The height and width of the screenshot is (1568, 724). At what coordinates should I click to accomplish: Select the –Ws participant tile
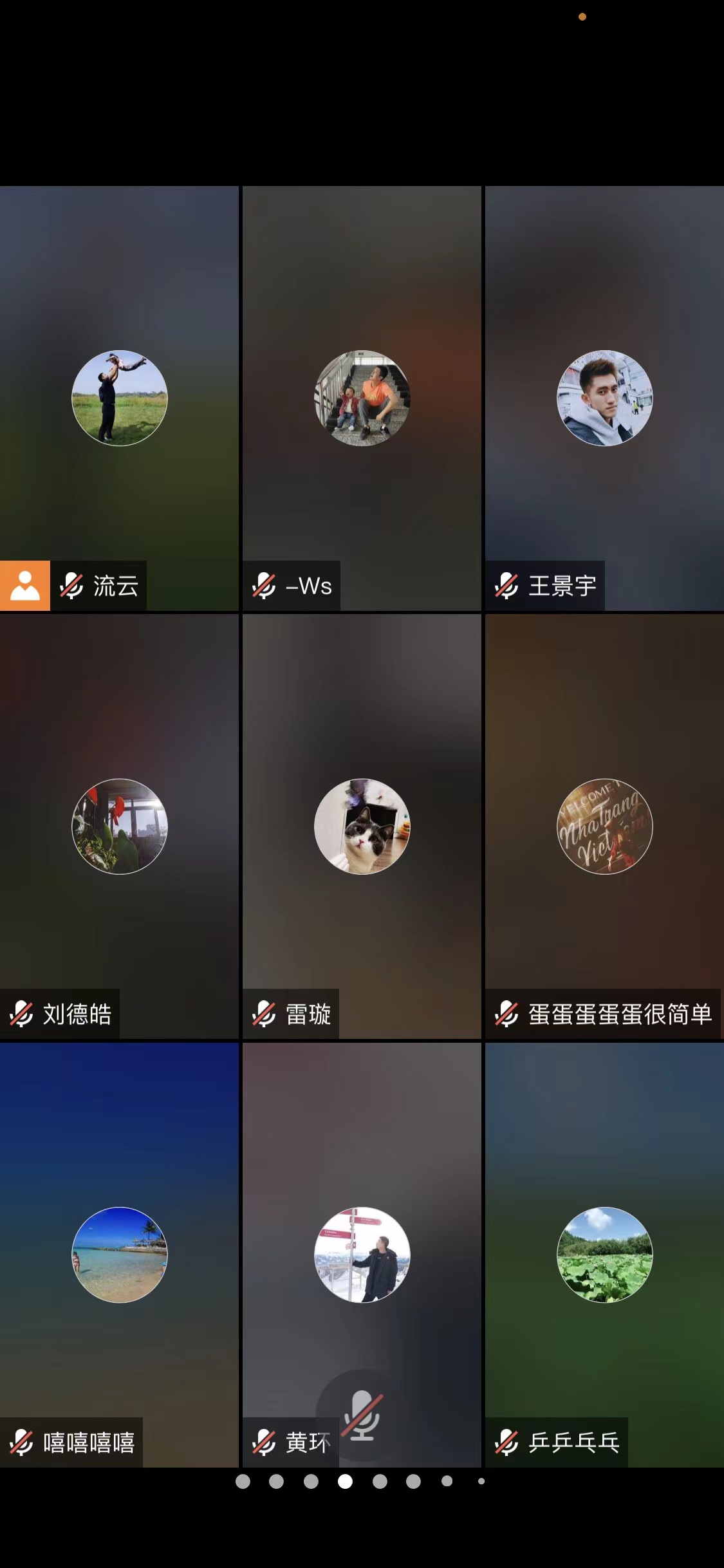tap(362, 398)
